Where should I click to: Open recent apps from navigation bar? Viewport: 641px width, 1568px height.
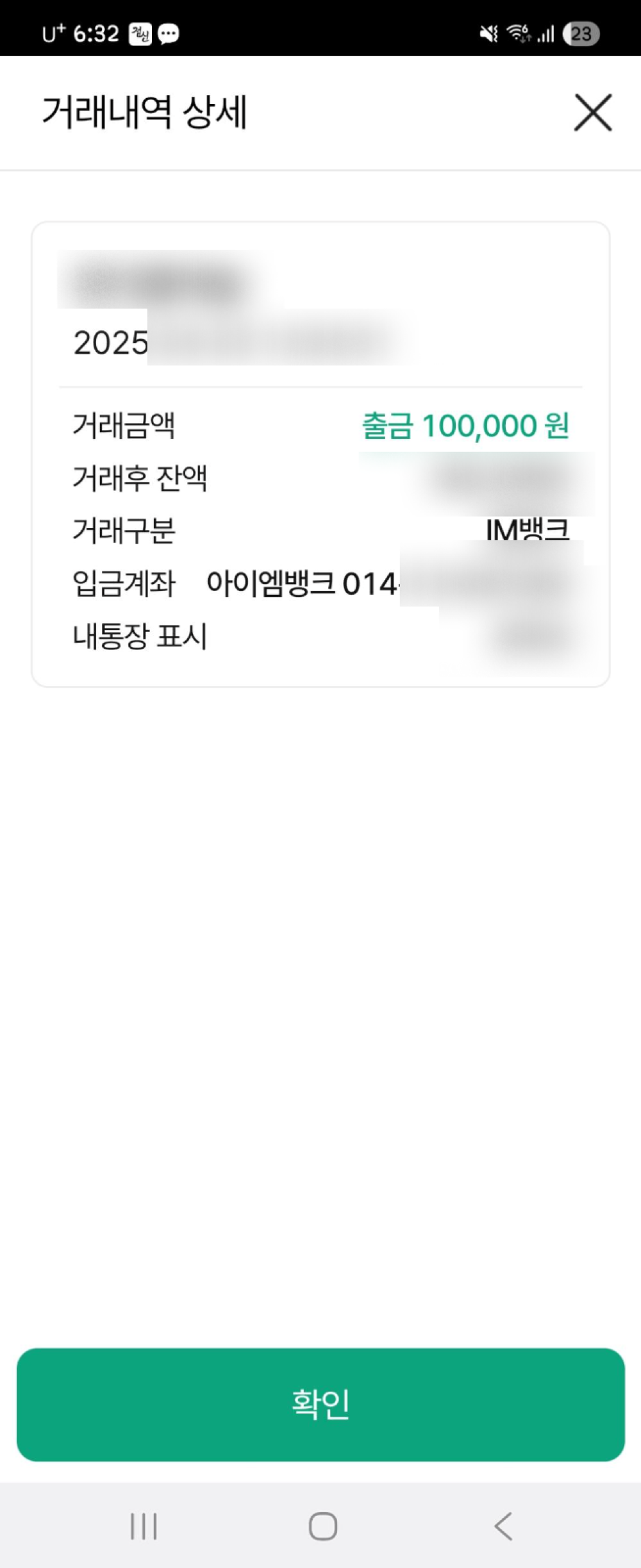(x=144, y=1526)
